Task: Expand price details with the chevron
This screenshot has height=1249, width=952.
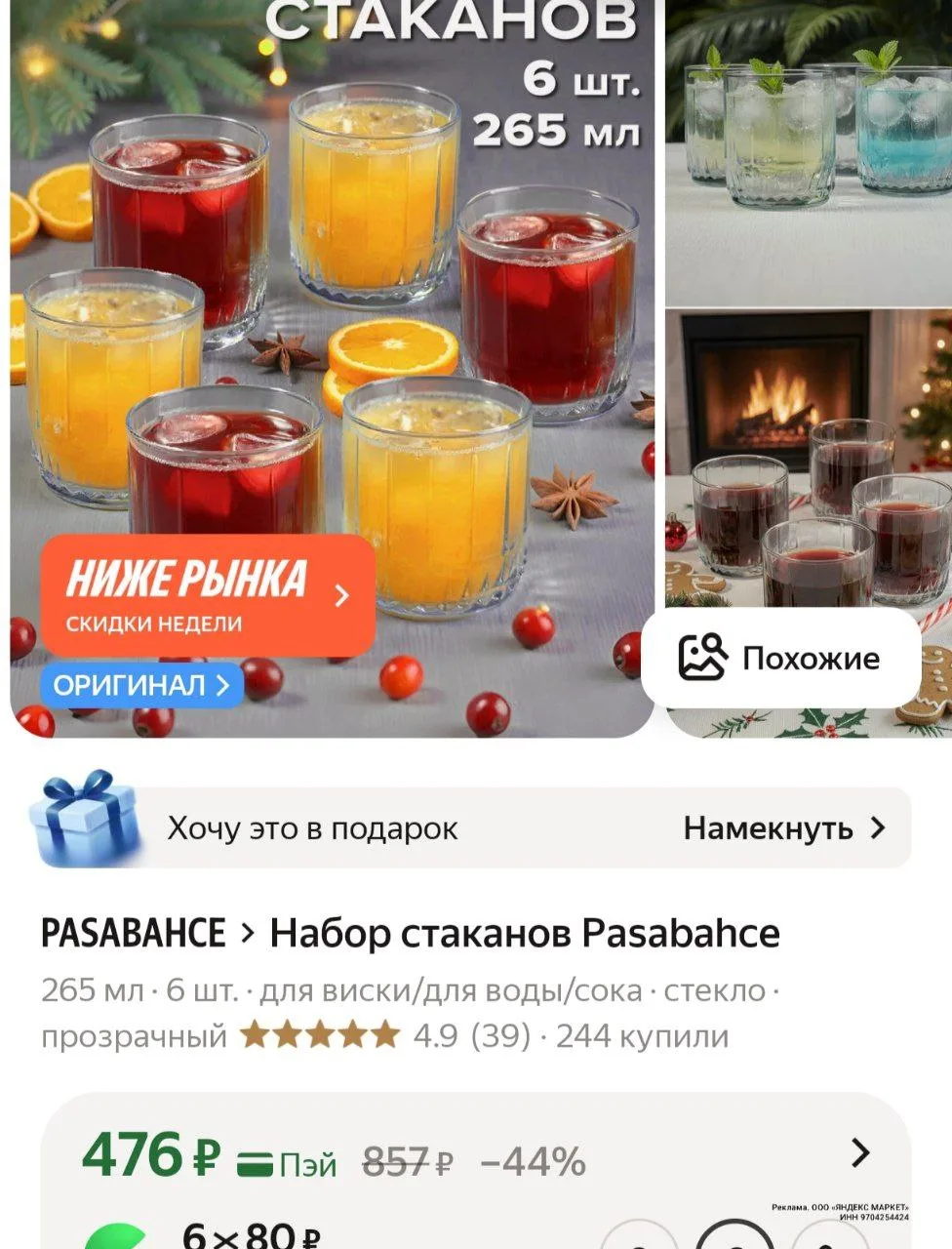Action: (859, 1153)
